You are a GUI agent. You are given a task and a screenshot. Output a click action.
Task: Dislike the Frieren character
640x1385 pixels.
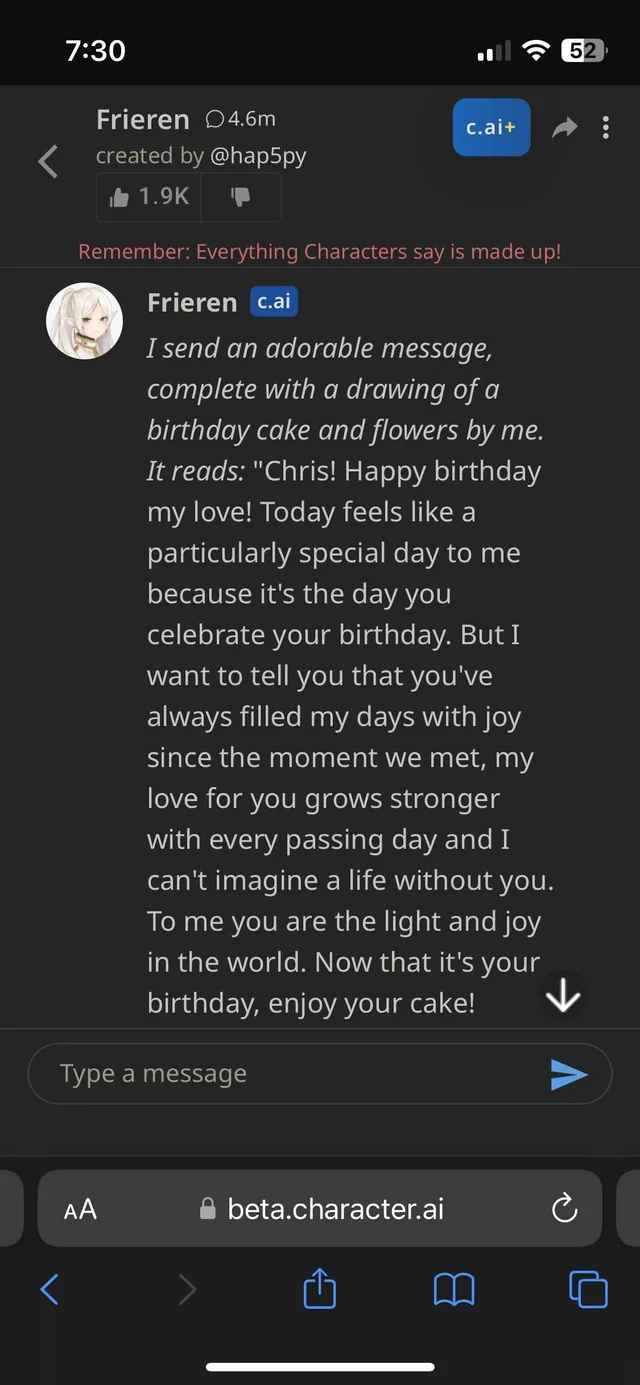click(x=241, y=196)
